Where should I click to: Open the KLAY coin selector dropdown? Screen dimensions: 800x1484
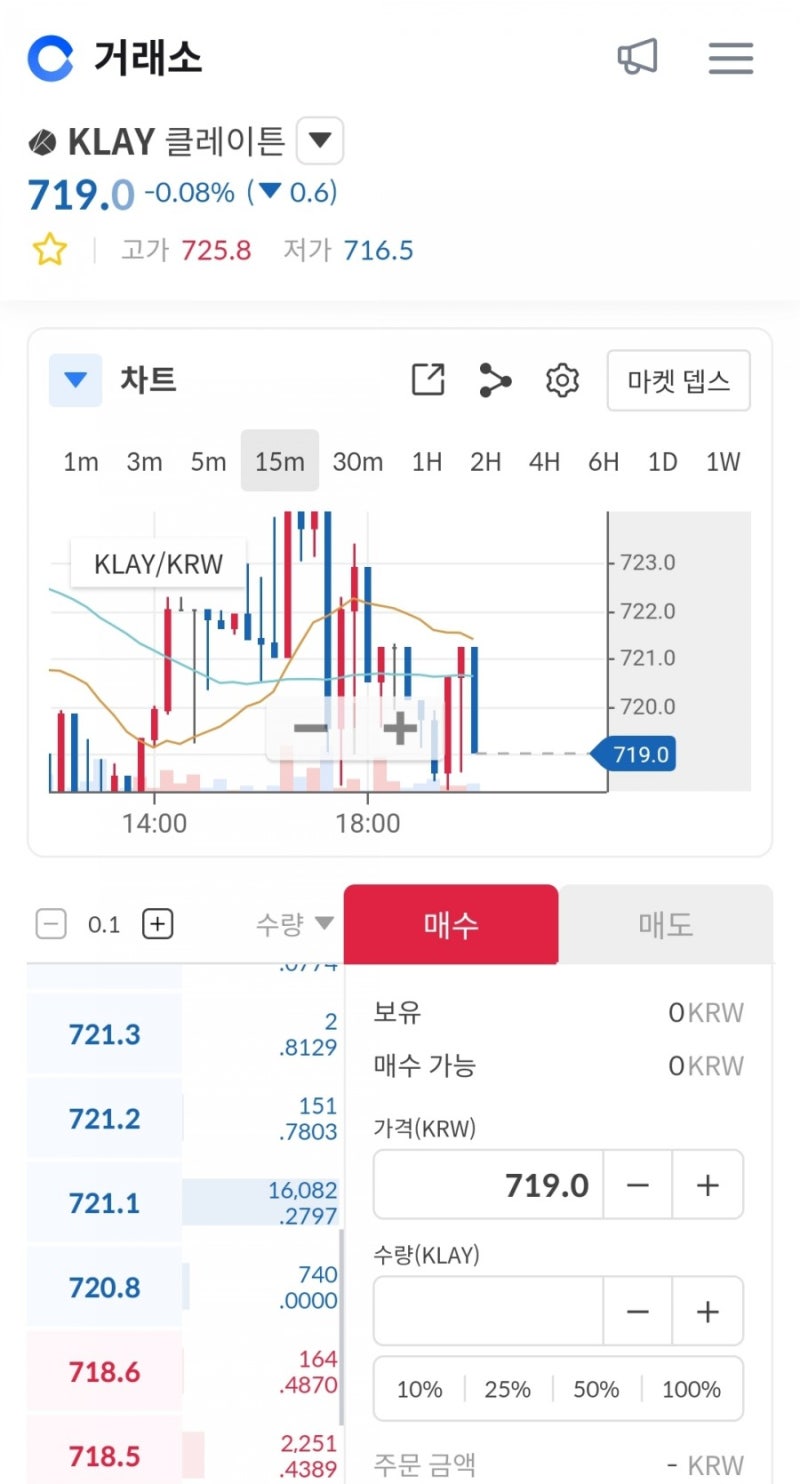click(319, 142)
